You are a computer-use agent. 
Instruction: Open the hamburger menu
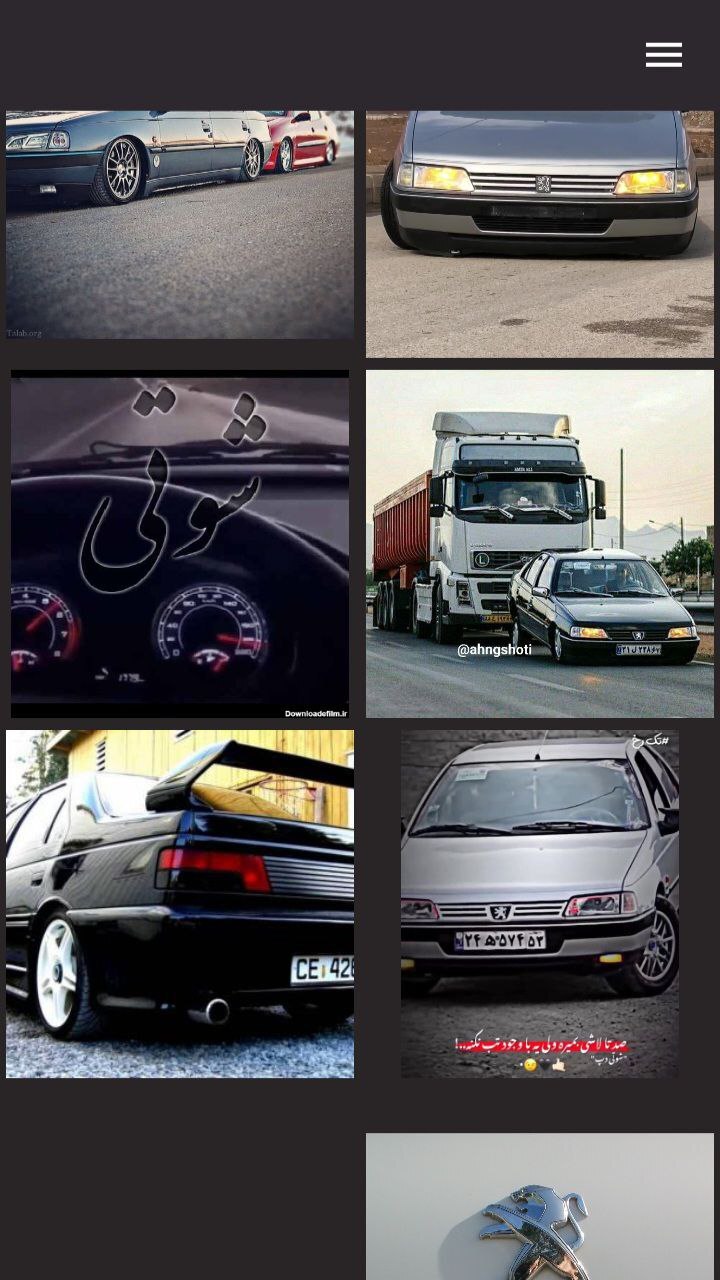tap(663, 55)
